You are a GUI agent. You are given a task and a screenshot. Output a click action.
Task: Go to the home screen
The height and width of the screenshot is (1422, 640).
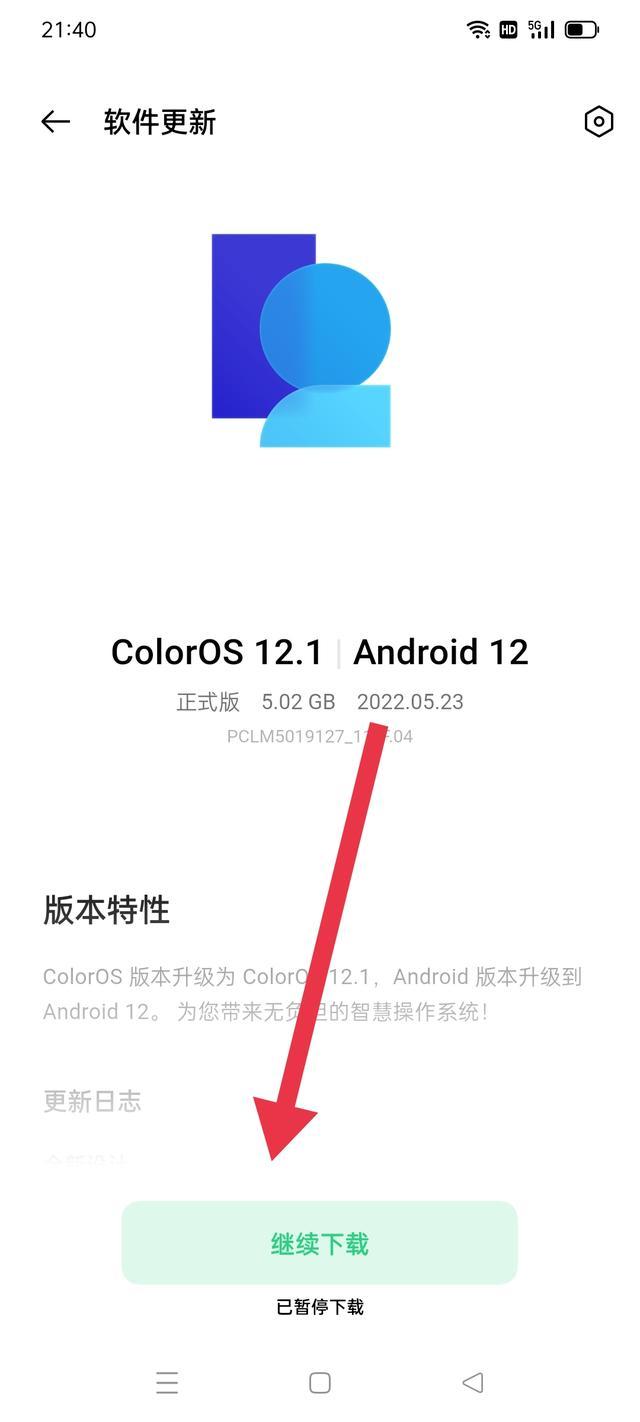320,1383
